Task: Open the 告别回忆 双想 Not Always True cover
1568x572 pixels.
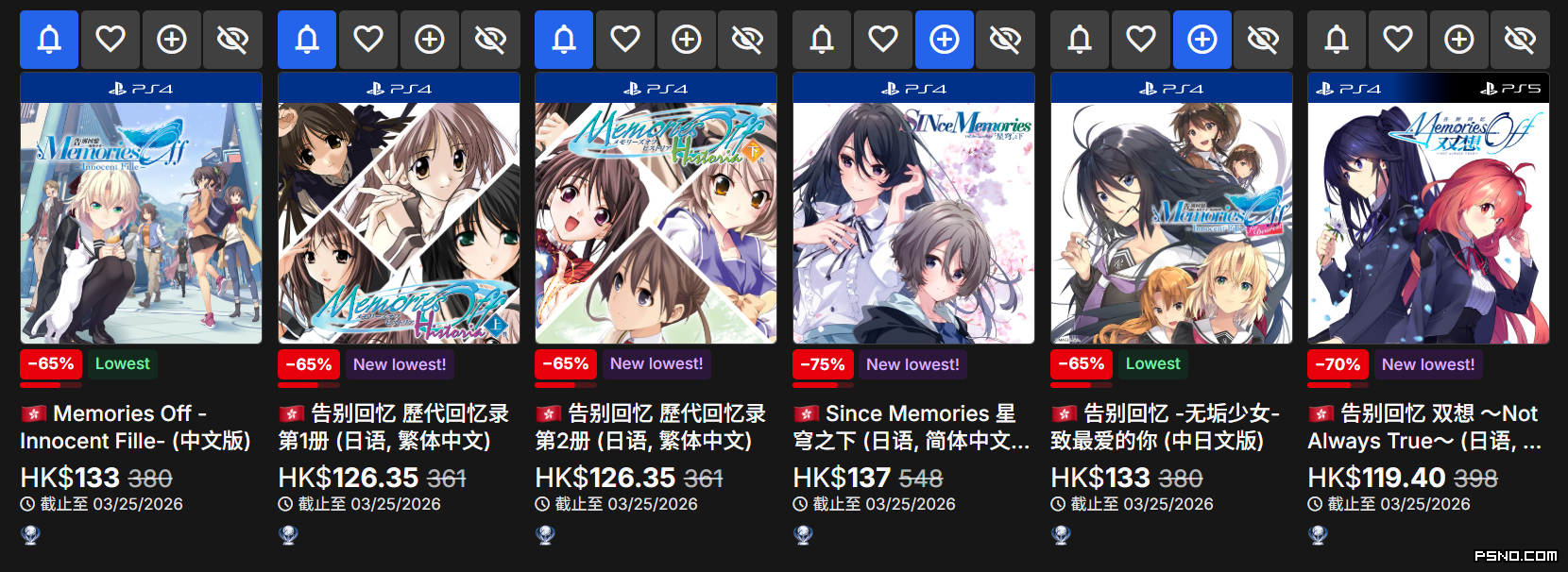Action: pos(1428,223)
